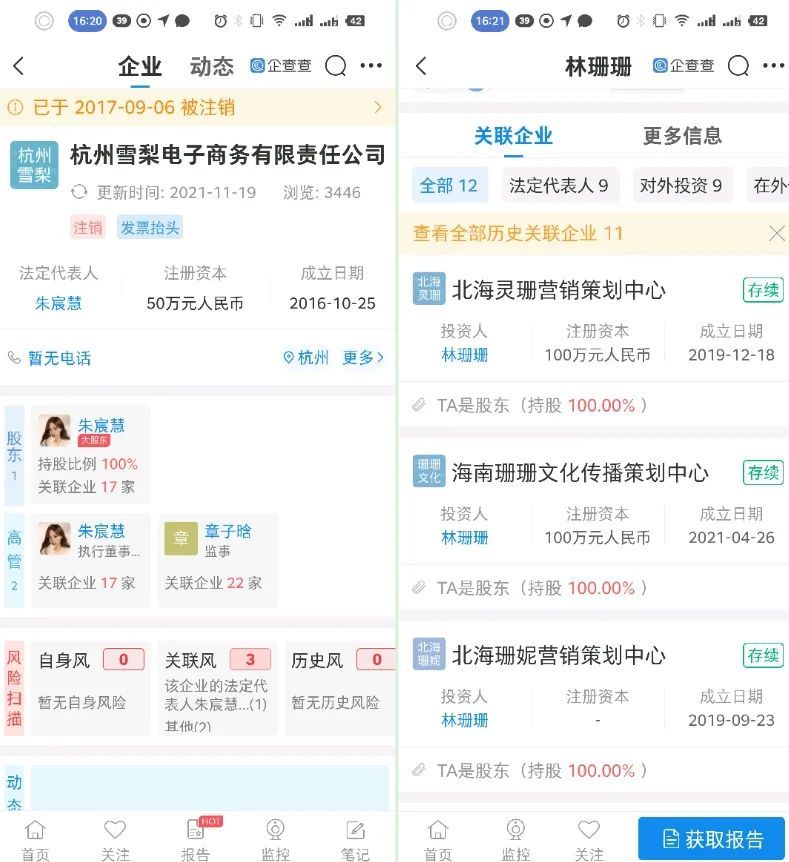Tap the 获取报告 button

[711, 838]
